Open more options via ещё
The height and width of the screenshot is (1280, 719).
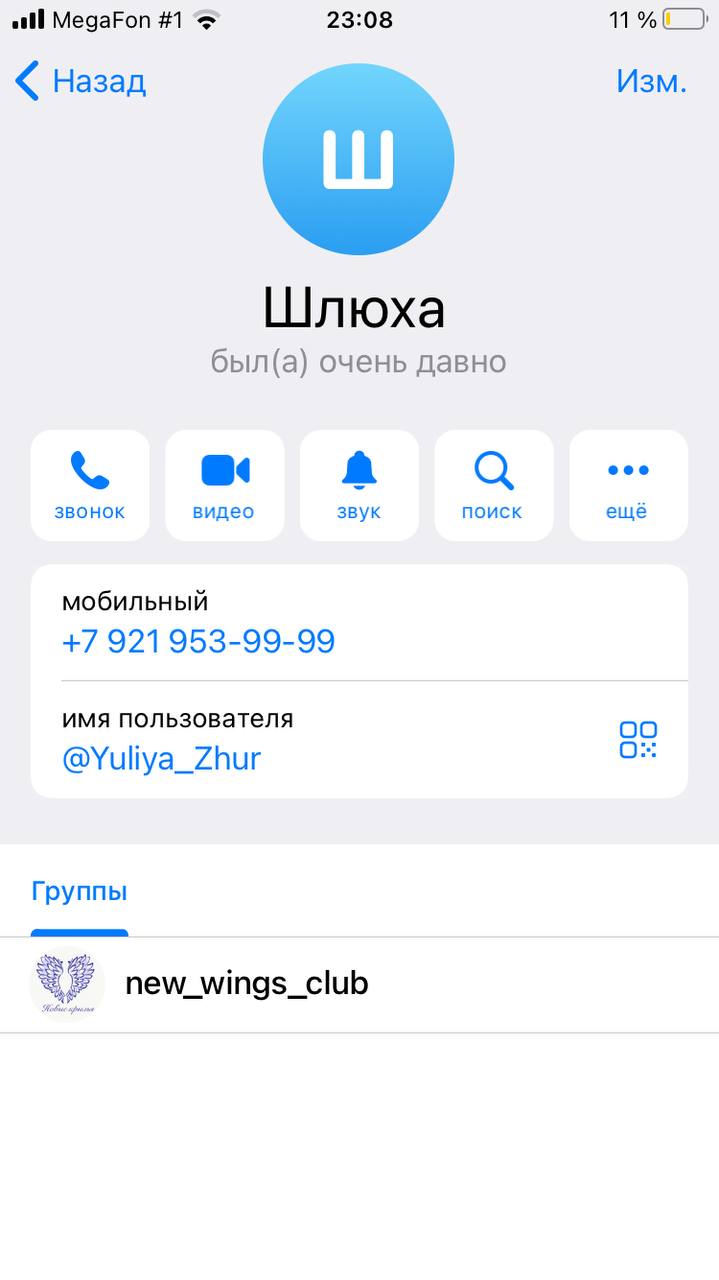pos(628,485)
